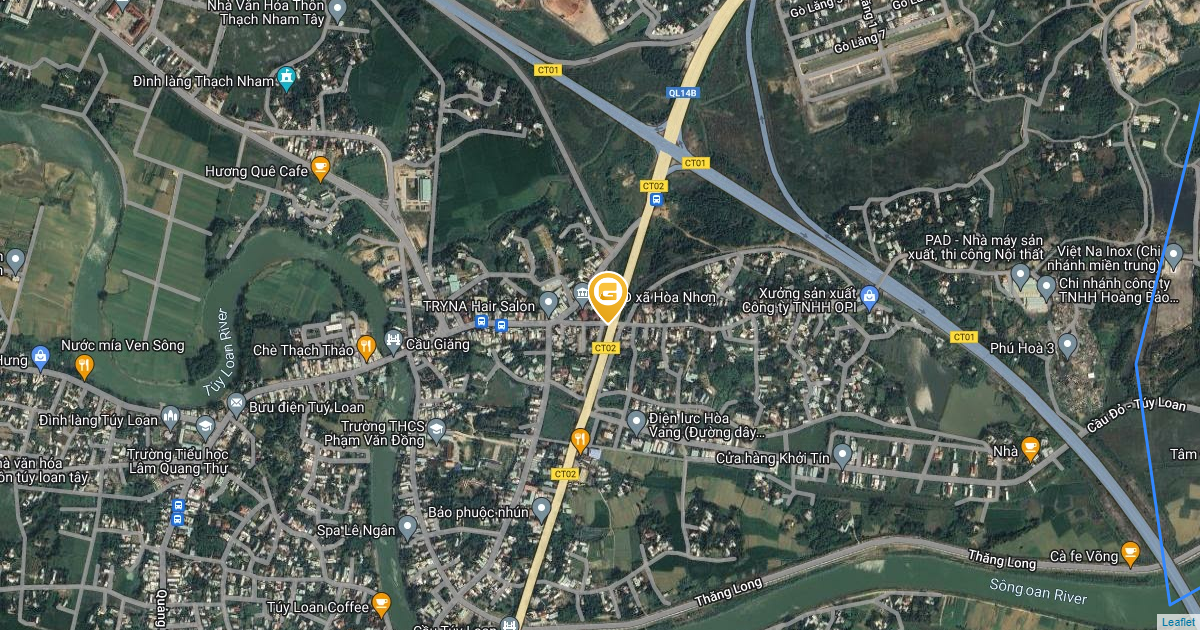Tap the orange location marker pin

(x=607, y=295)
